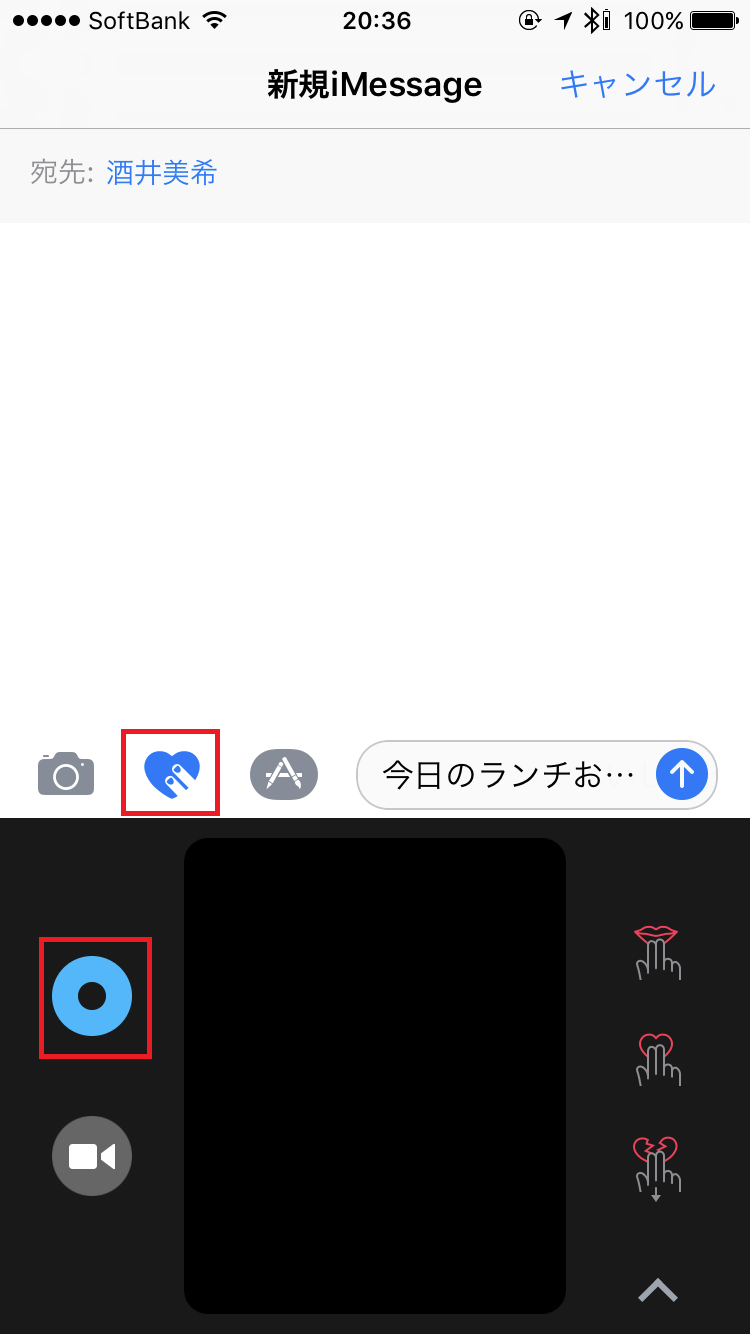Image resolution: width=750 pixels, height=1334 pixels.
Task: Cancel the new iMessage
Action: [x=637, y=84]
